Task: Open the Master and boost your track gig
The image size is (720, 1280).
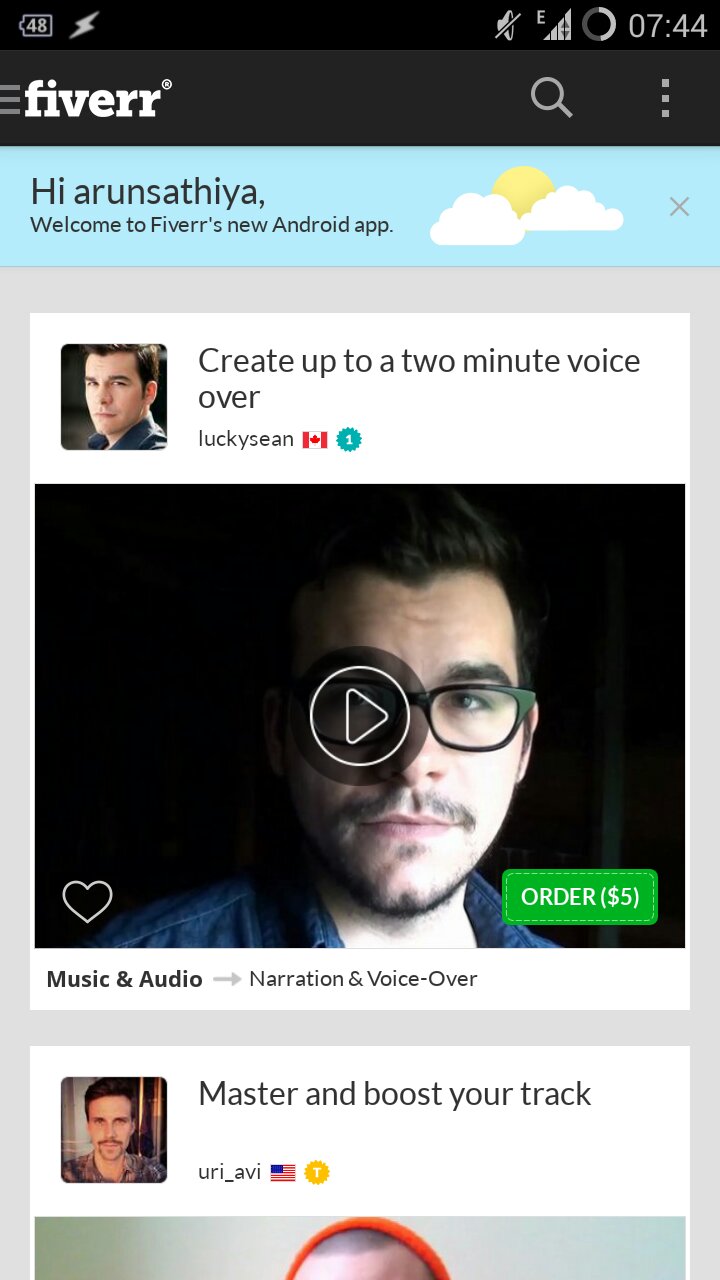Action: click(395, 1094)
